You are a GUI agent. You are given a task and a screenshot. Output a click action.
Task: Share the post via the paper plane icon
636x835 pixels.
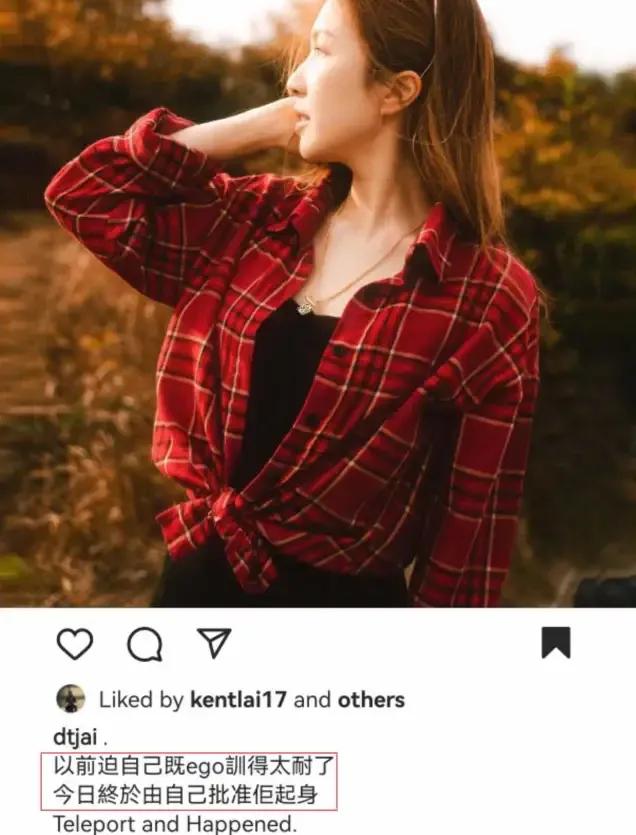pos(214,643)
